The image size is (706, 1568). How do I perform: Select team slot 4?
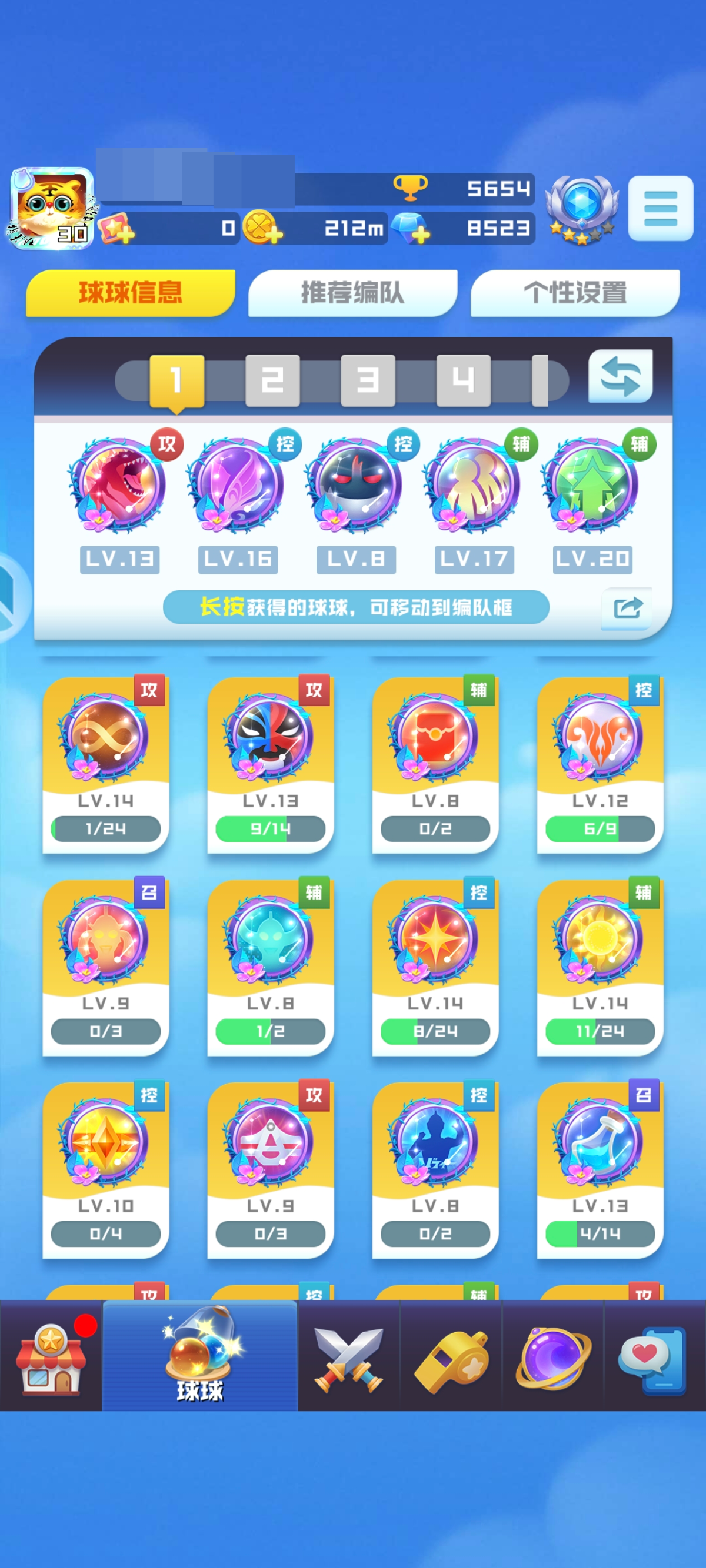coord(463,380)
